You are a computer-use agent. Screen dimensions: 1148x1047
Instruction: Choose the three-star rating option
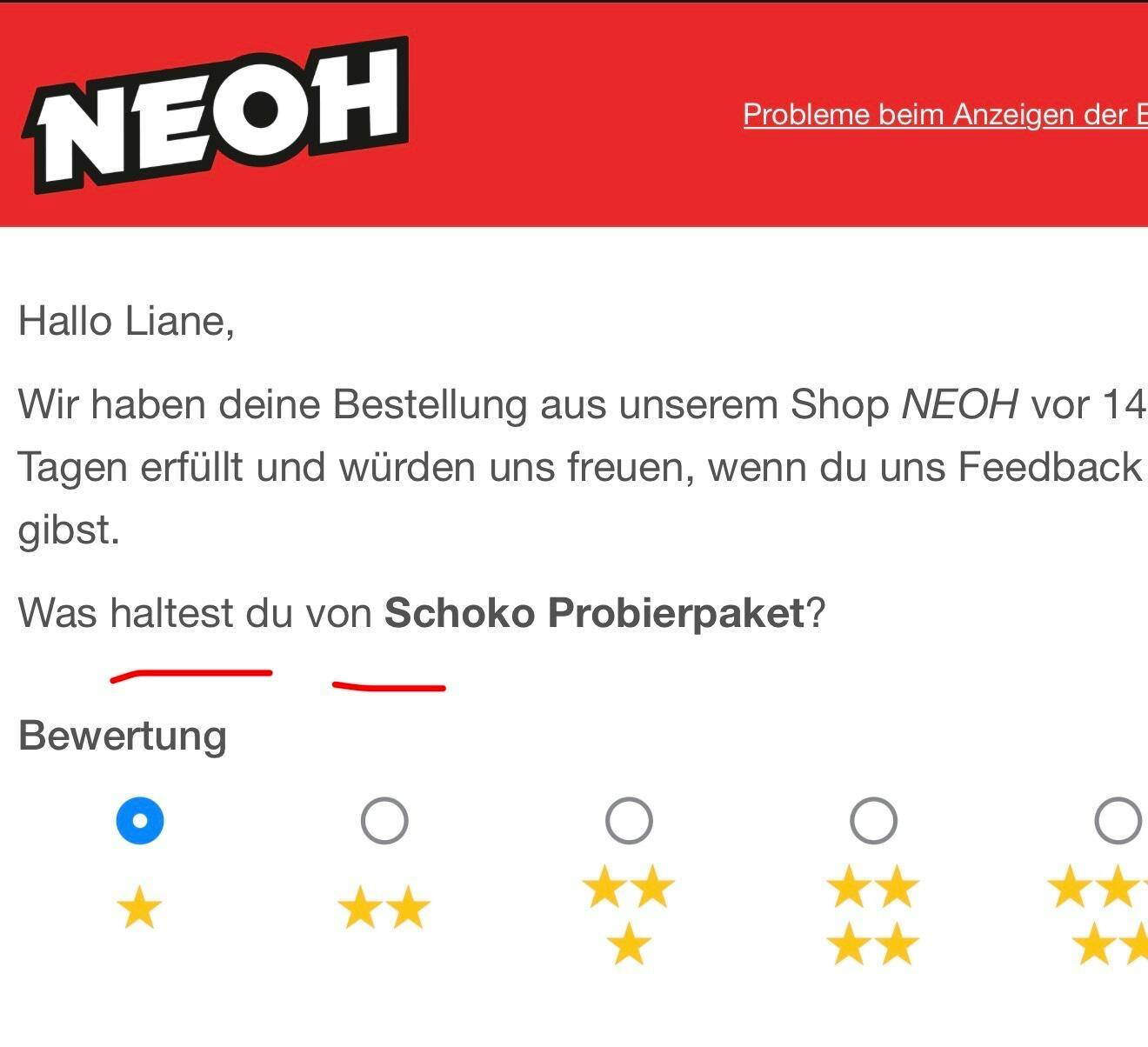click(x=629, y=821)
